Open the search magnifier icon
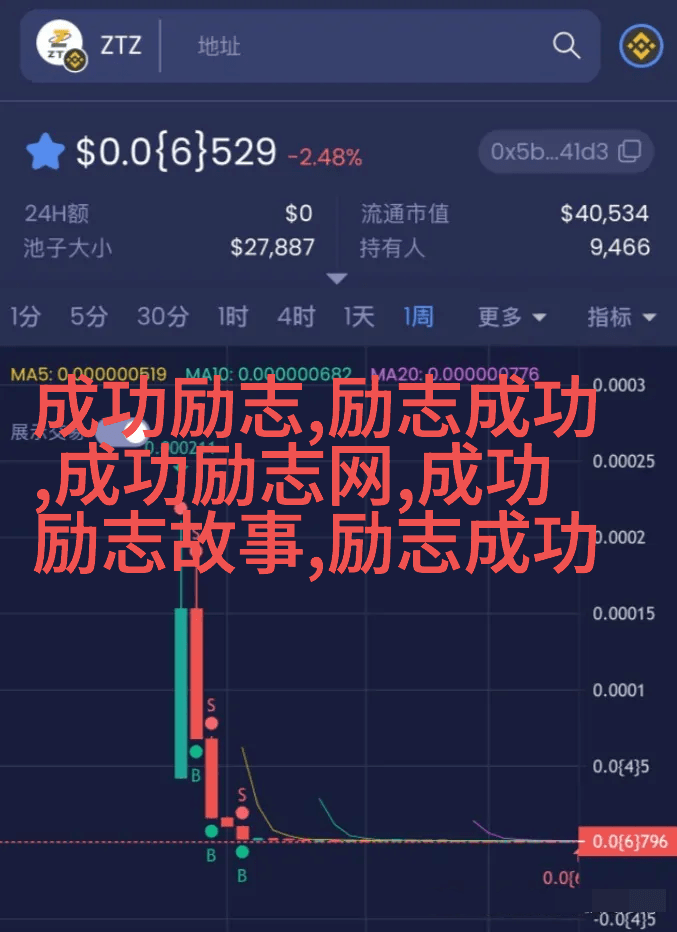 pyautogui.click(x=566, y=46)
